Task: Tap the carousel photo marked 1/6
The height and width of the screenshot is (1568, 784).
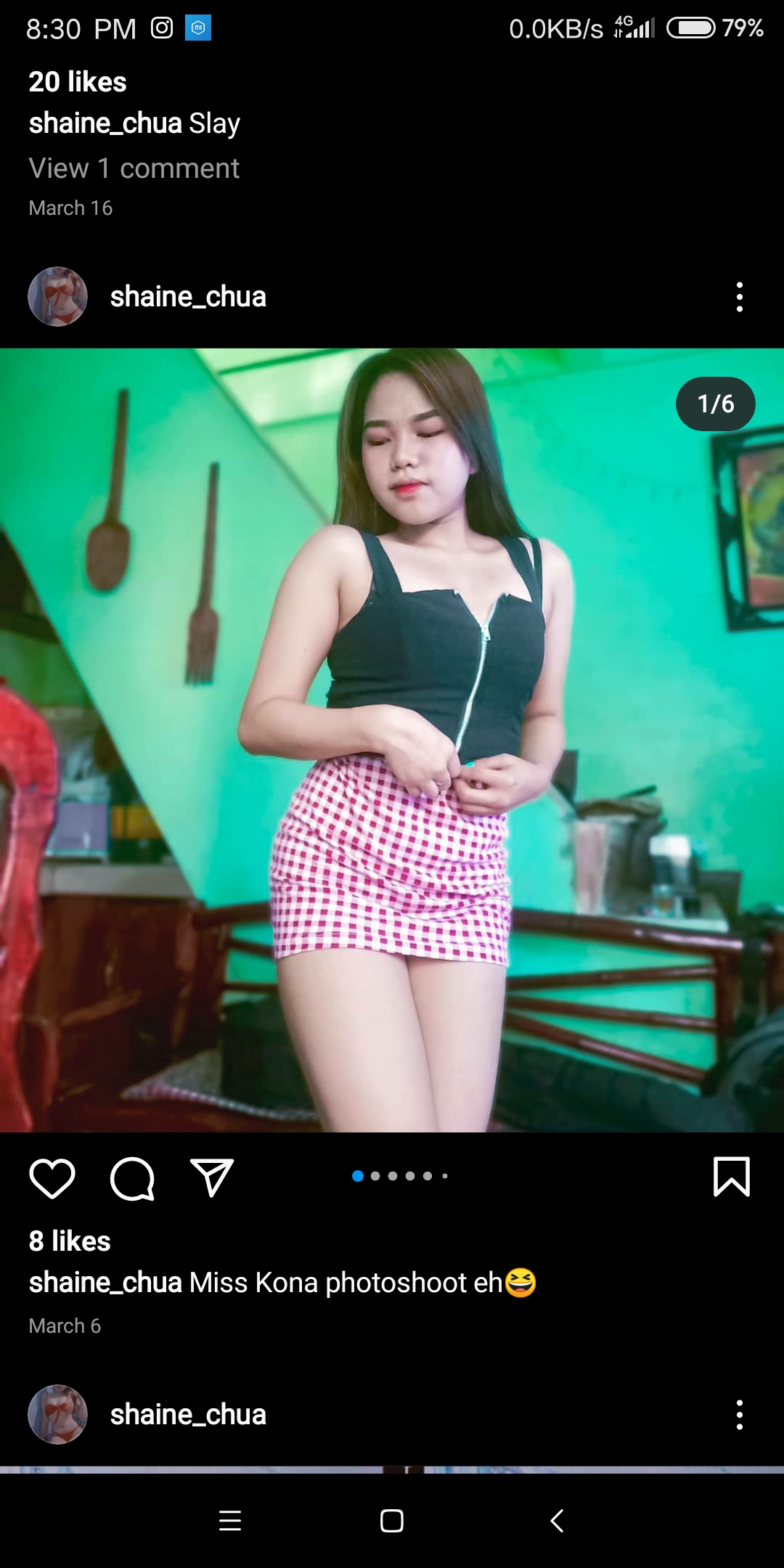Action: 392,740
